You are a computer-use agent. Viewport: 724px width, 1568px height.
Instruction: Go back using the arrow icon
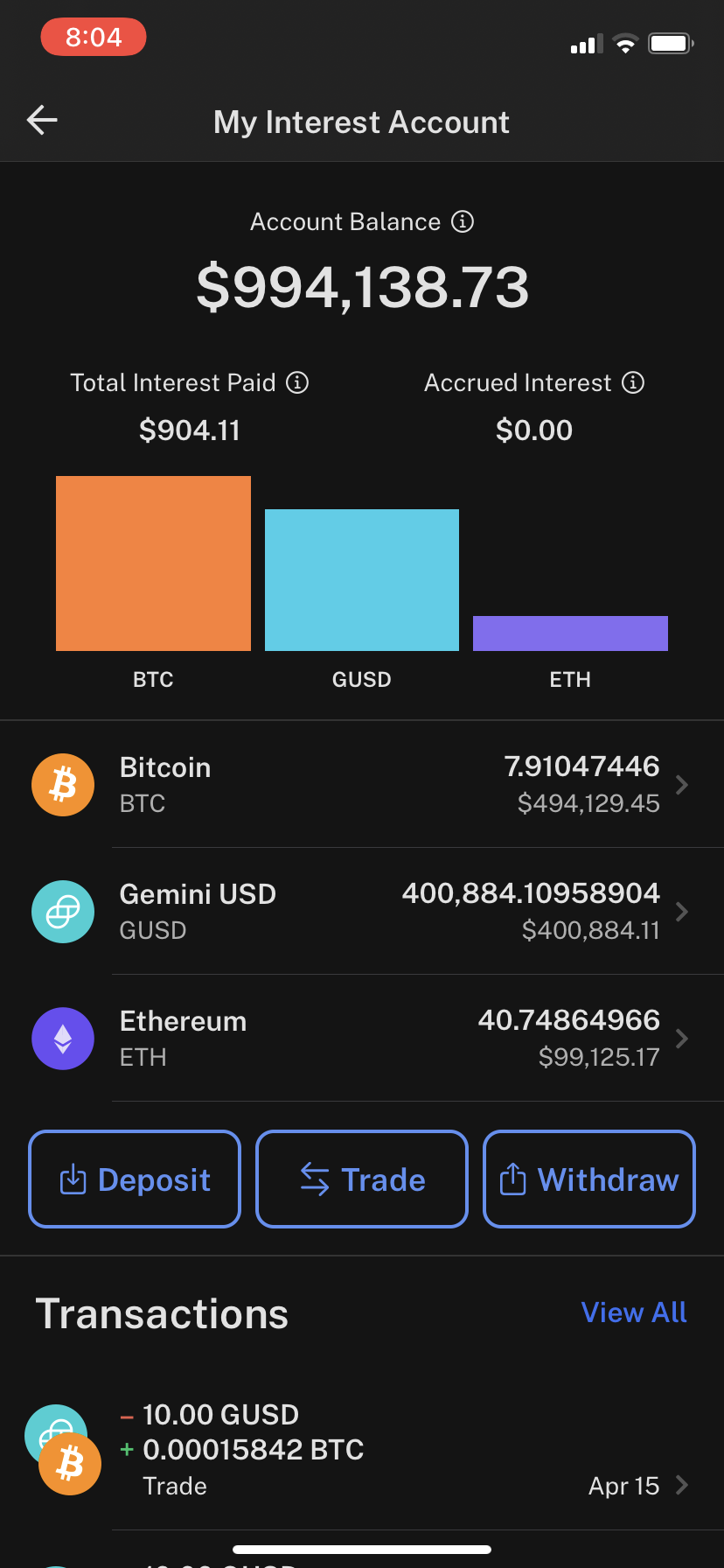point(42,121)
